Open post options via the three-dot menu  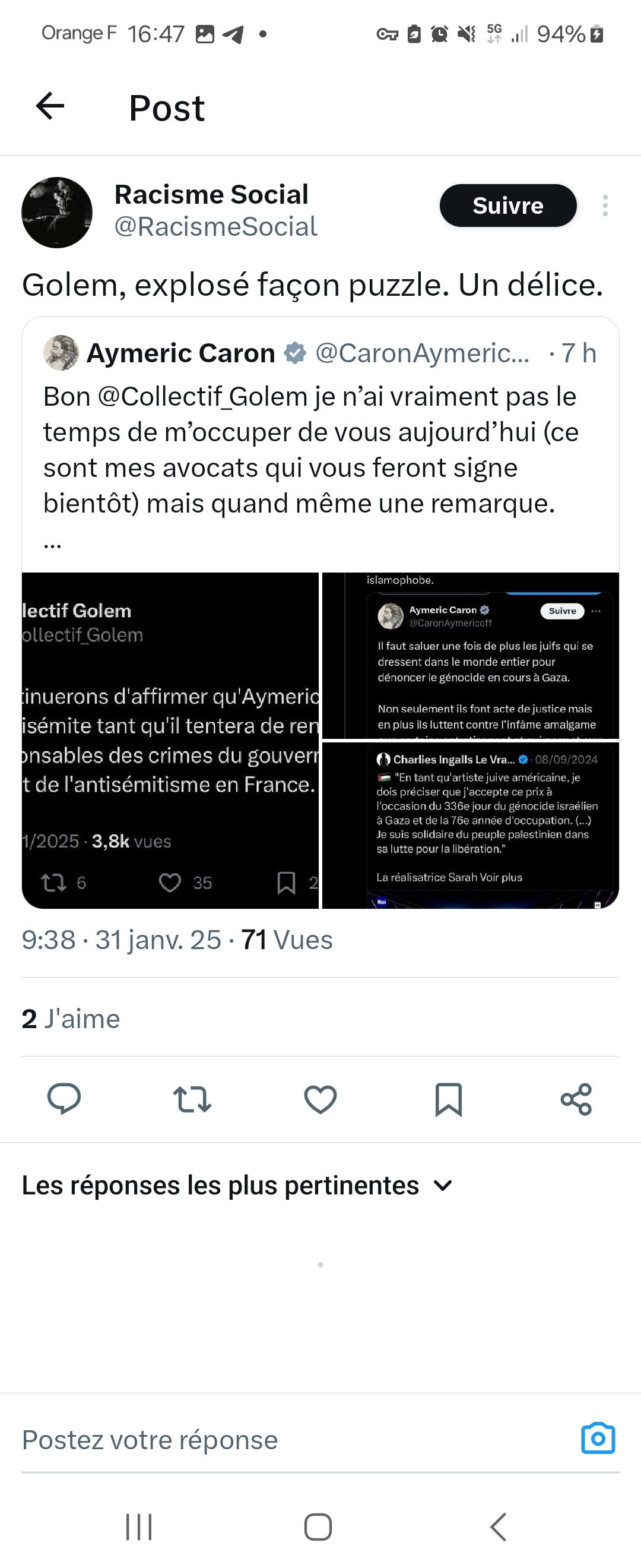605,206
